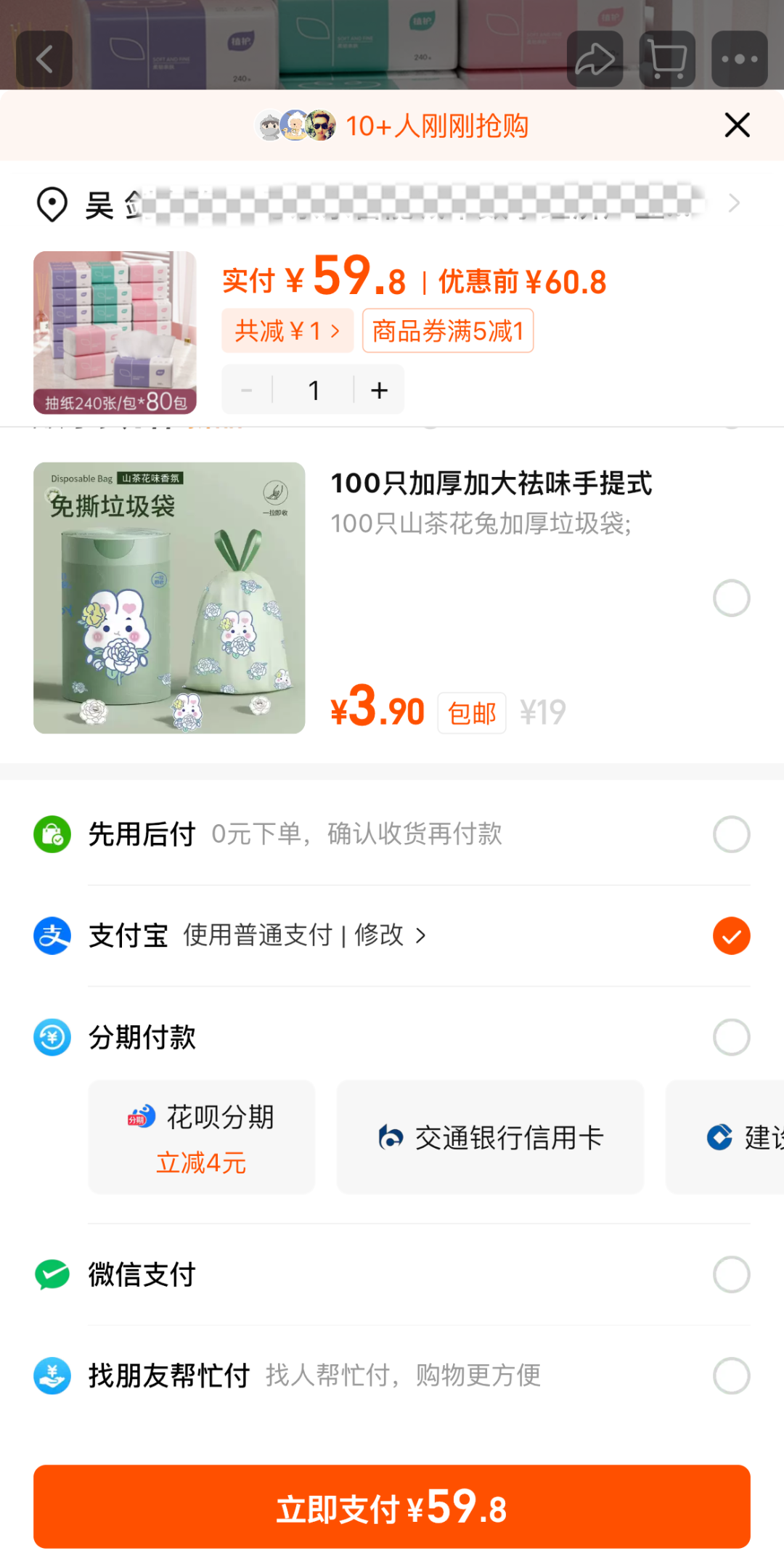Expand the 共减¥1 discount details
Screen dimensions: 784x1564
point(287,330)
